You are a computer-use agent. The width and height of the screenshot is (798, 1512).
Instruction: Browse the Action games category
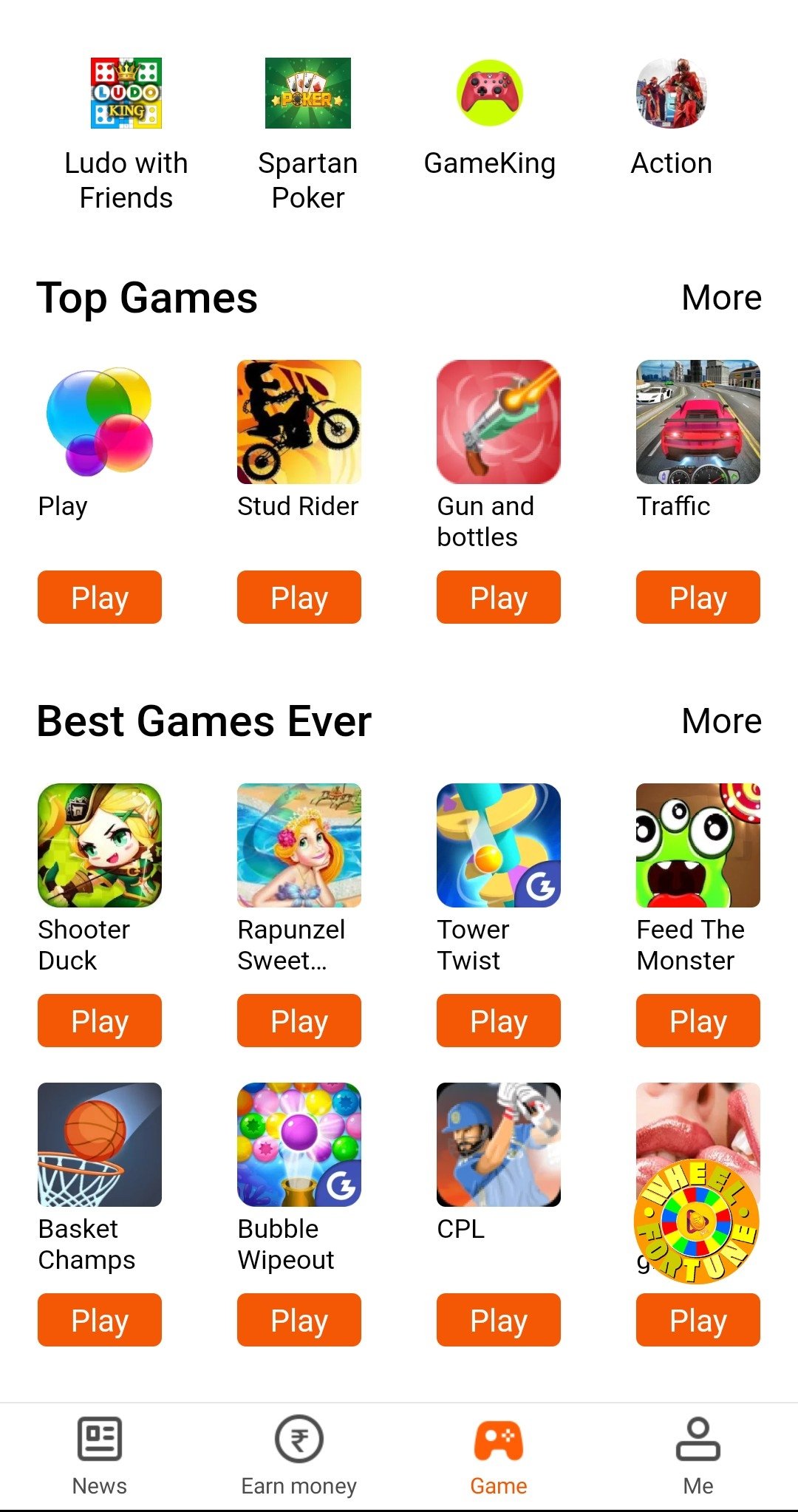[x=672, y=118]
